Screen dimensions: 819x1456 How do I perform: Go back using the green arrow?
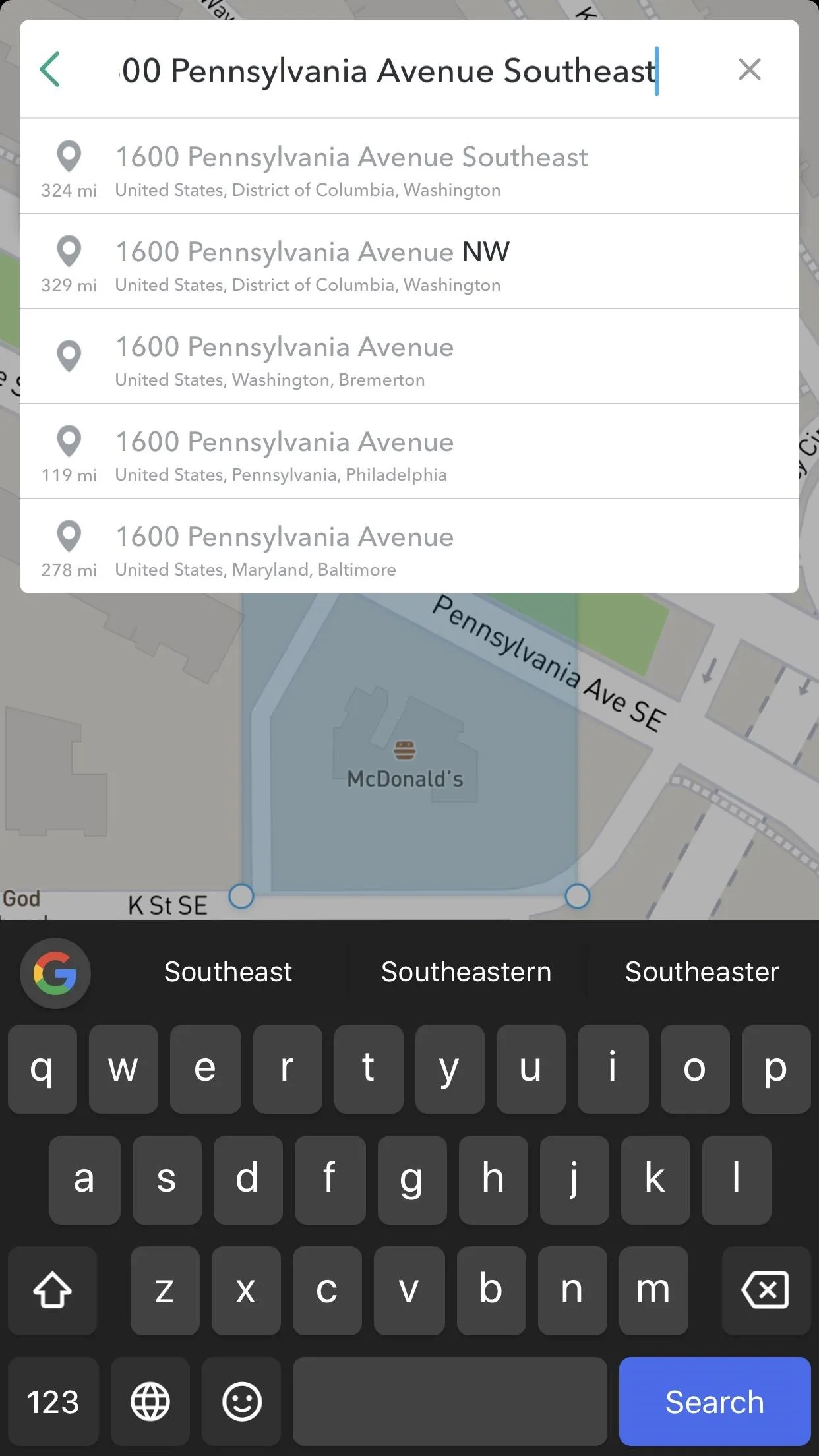click(50, 69)
